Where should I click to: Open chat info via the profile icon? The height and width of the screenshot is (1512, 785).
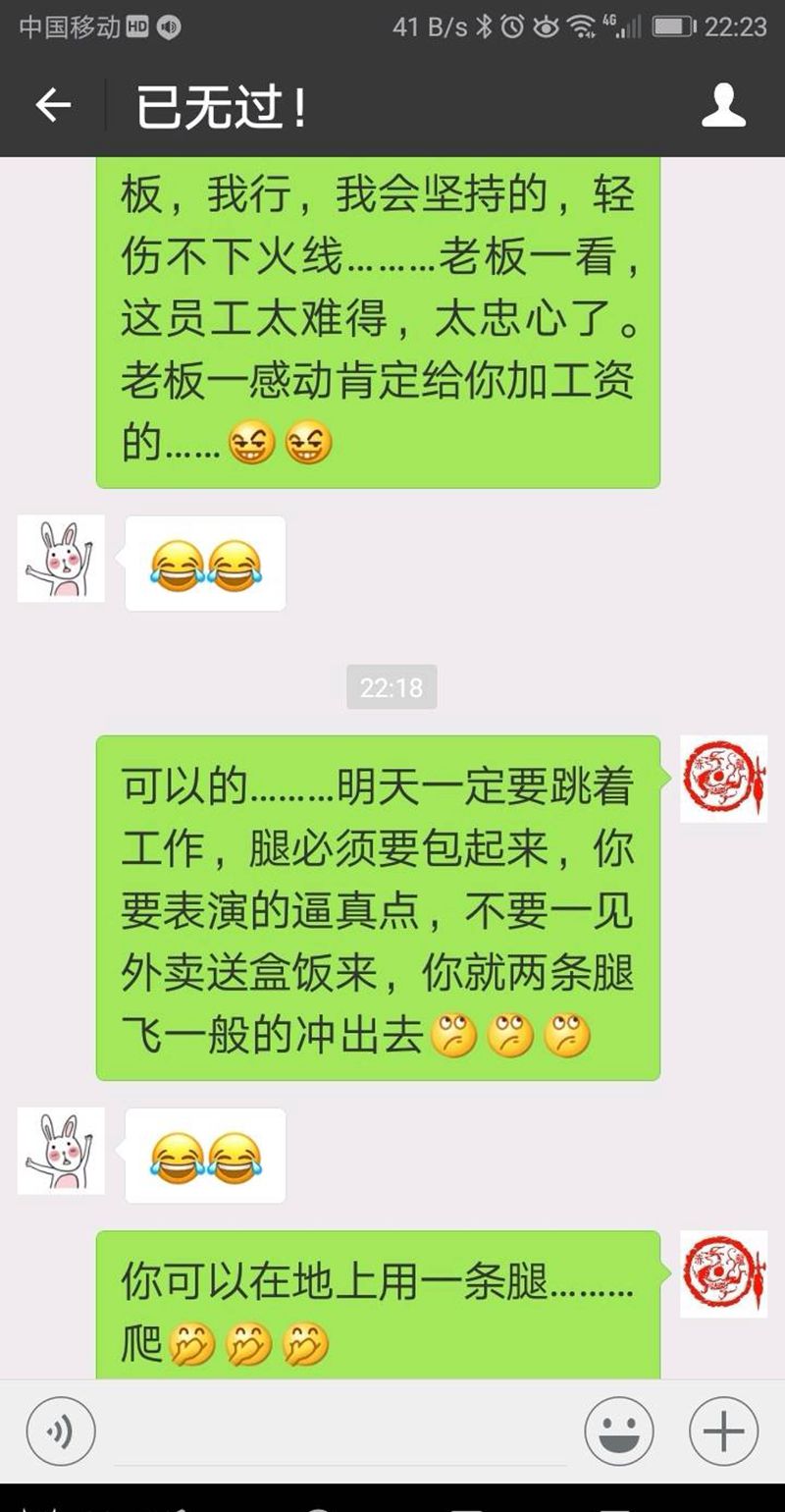(723, 105)
